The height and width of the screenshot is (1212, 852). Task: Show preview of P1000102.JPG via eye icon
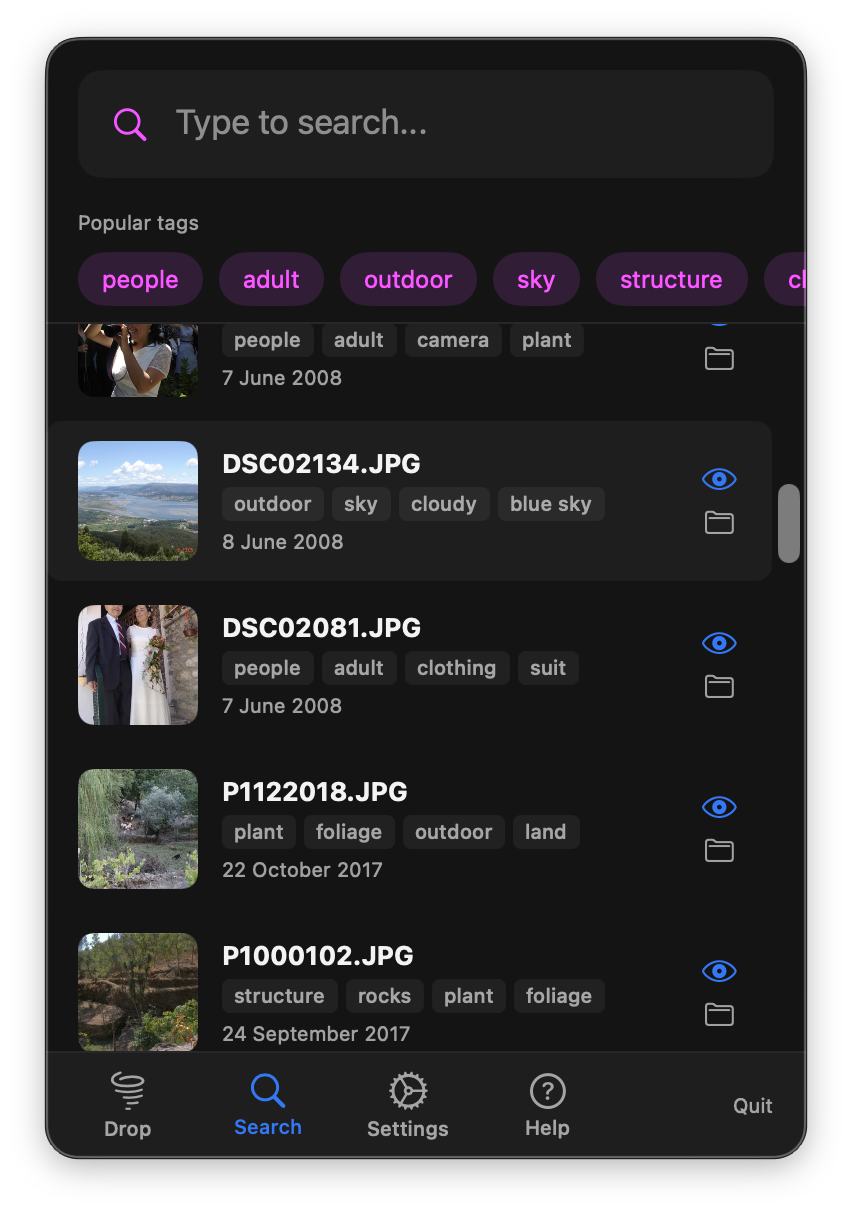point(719,971)
